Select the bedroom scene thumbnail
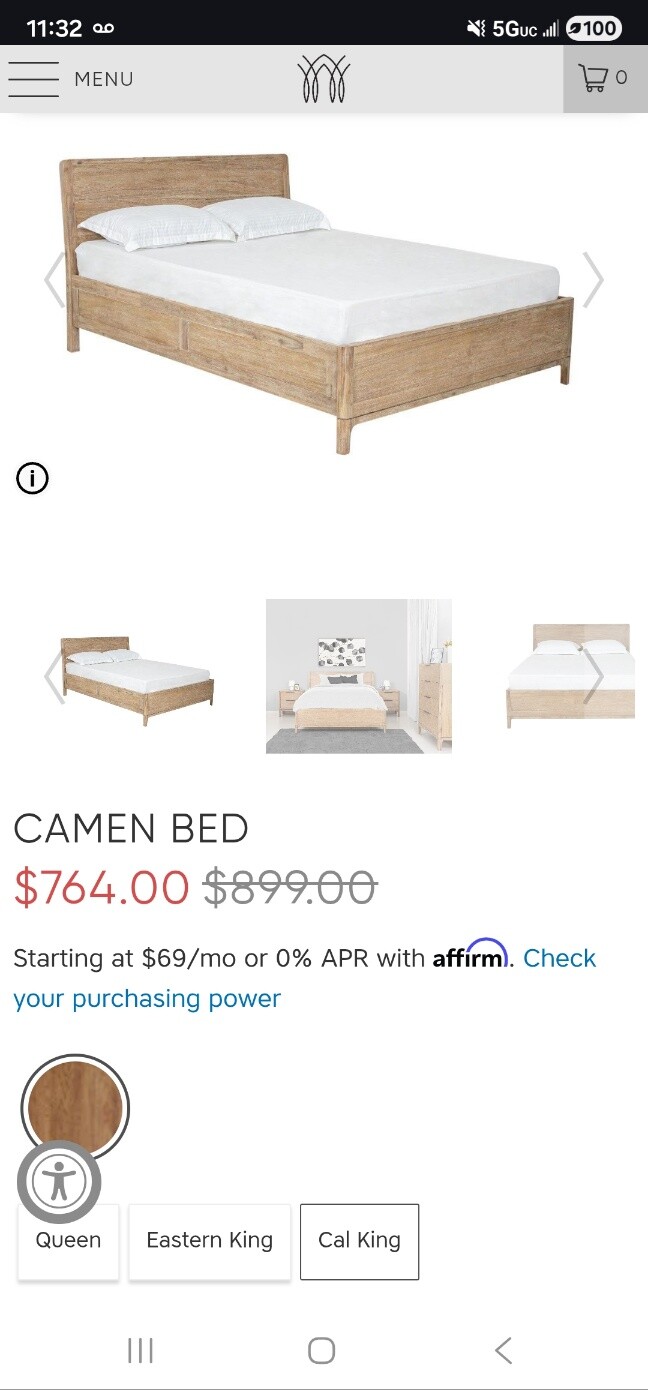This screenshot has height=1390, width=648. pyautogui.click(x=358, y=676)
